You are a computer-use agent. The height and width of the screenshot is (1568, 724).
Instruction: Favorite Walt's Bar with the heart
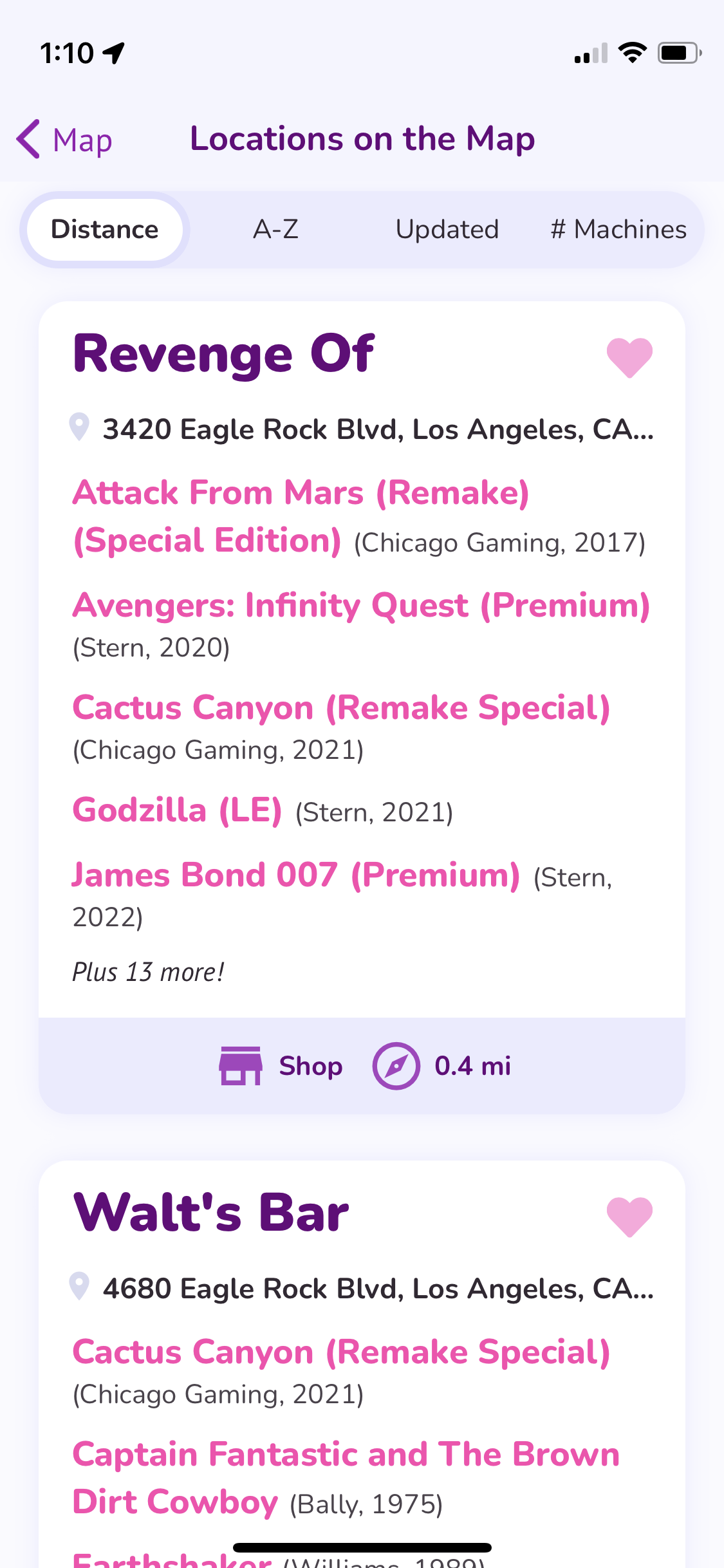[x=629, y=1217]
